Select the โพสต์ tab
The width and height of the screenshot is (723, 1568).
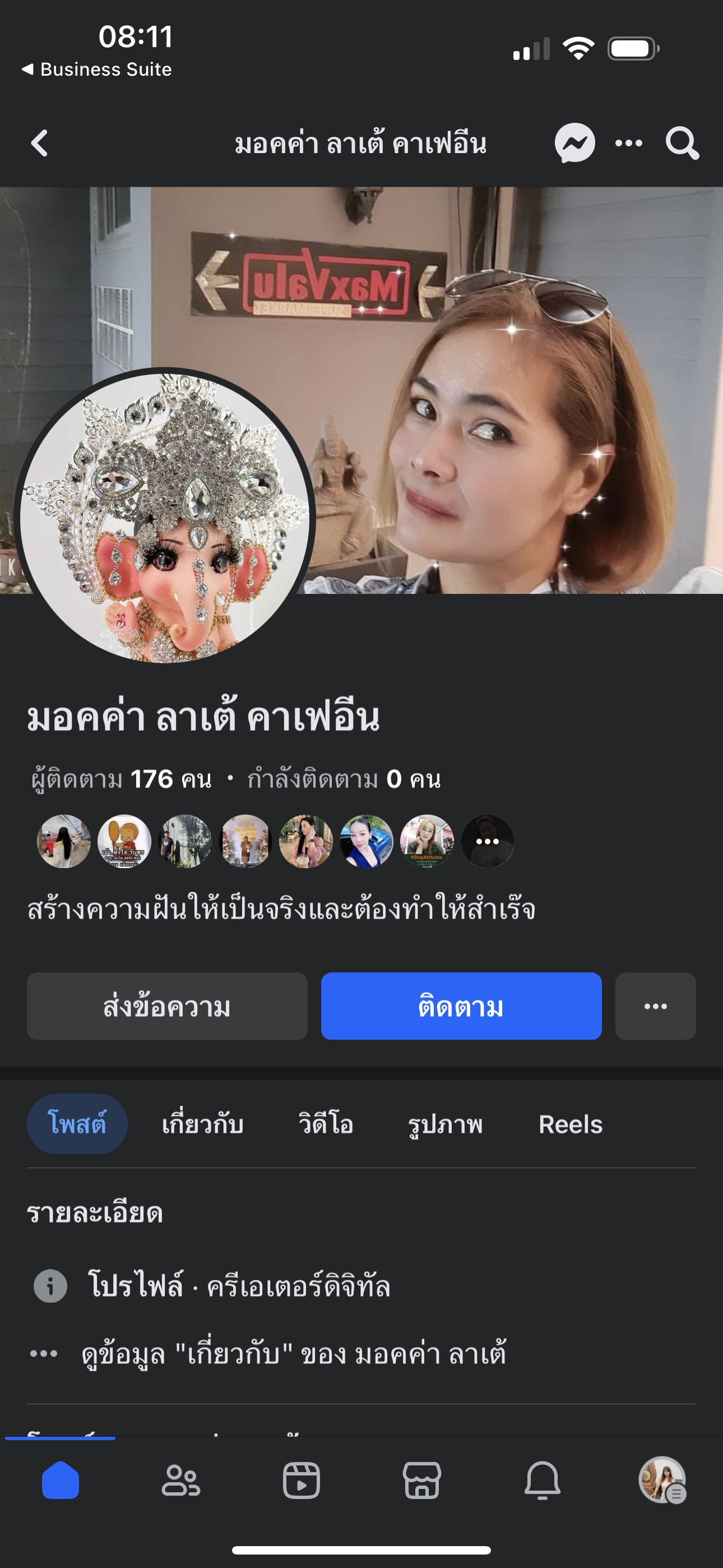coord(77,1124)
